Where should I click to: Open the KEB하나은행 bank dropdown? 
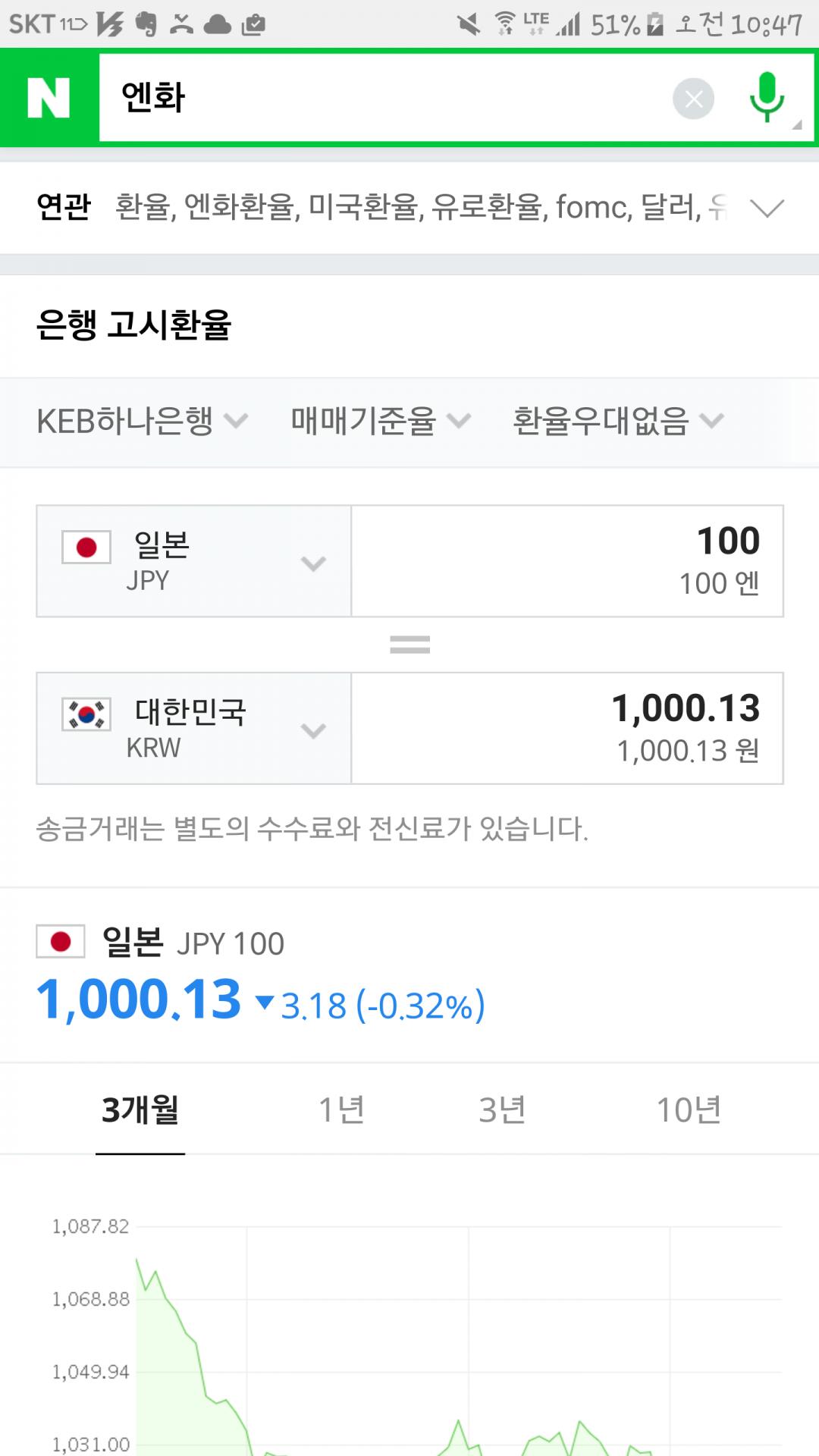click(x=142, y=421)
